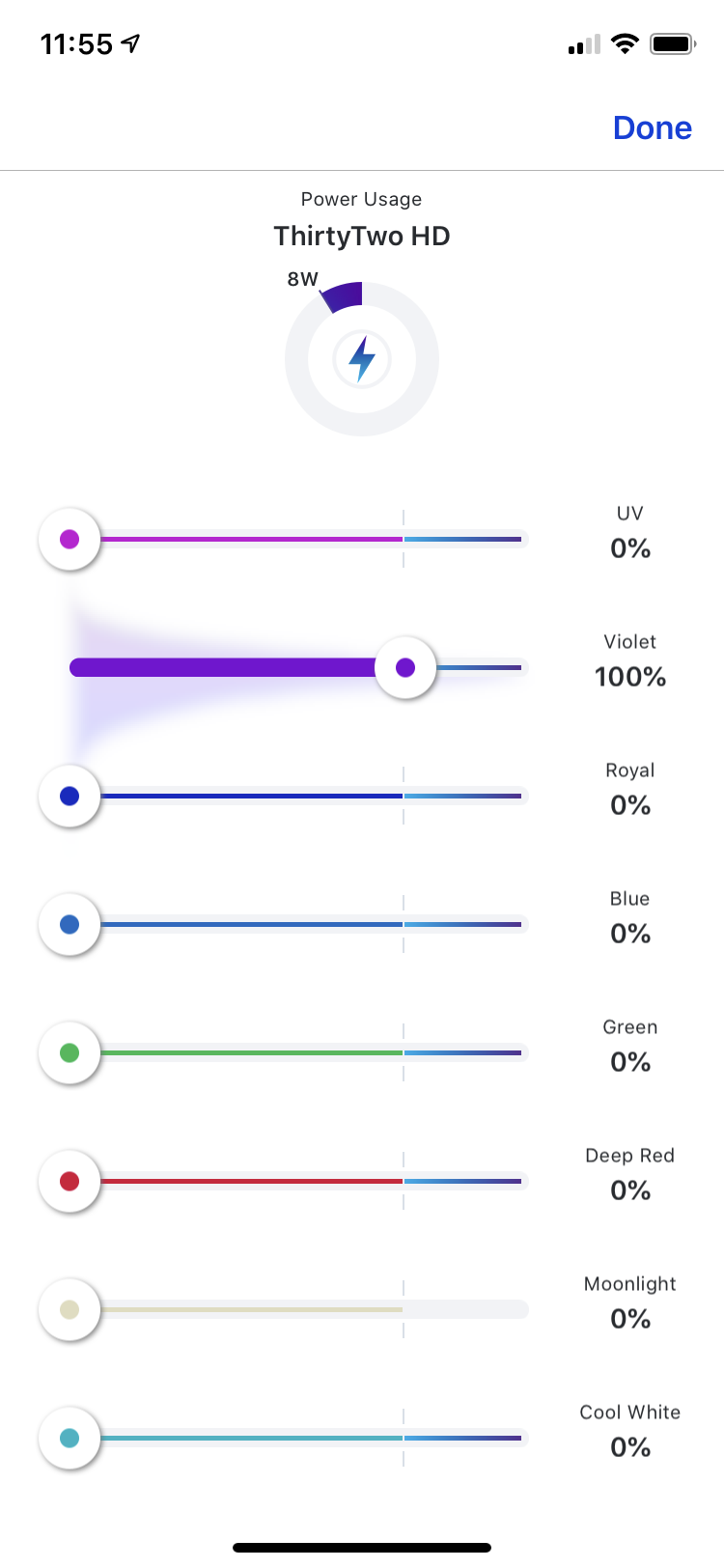Select the Deep Red slider handle
The height and width of the screenshot is (1568, 724).
click(70, 1181)
